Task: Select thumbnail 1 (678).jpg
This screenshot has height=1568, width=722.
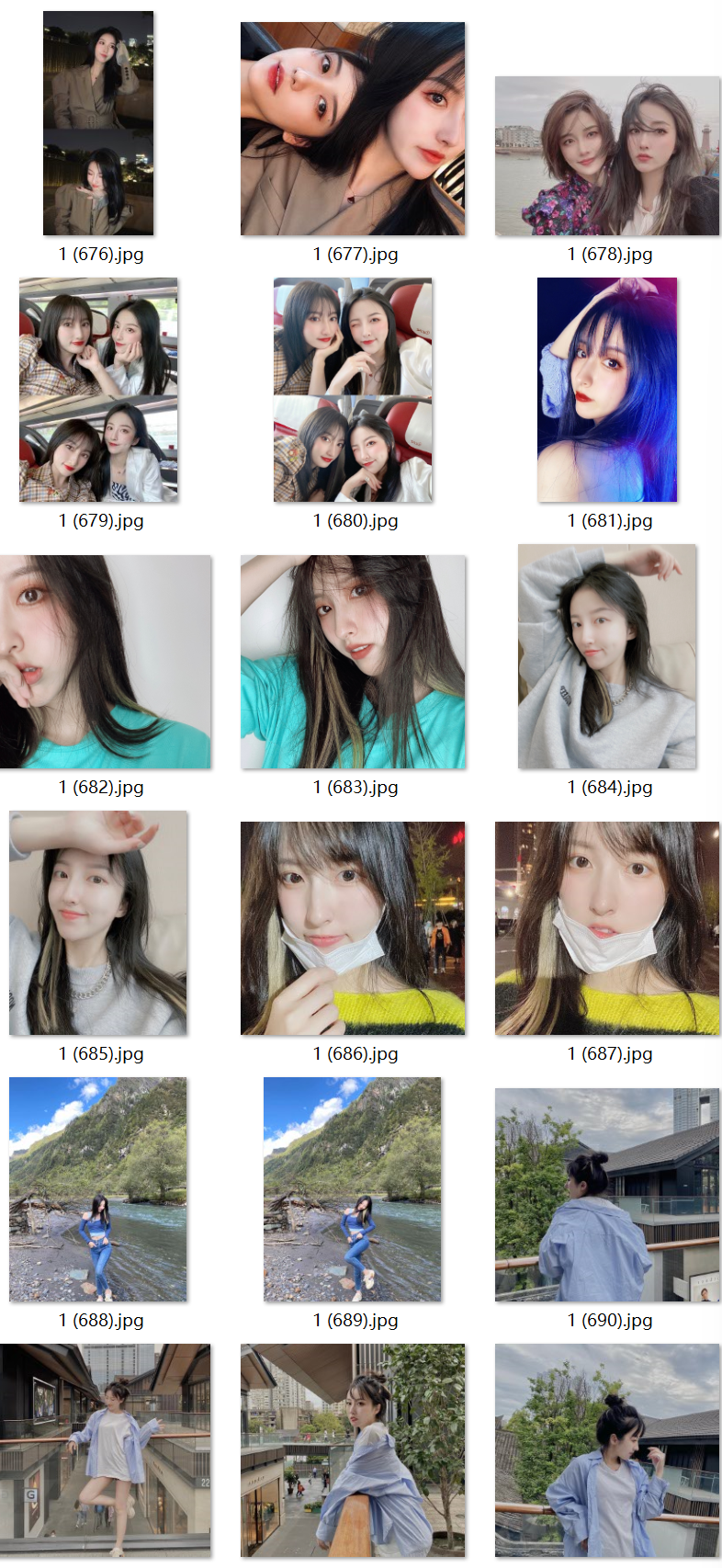Action: pyautogui.click(x=607, y=156)
